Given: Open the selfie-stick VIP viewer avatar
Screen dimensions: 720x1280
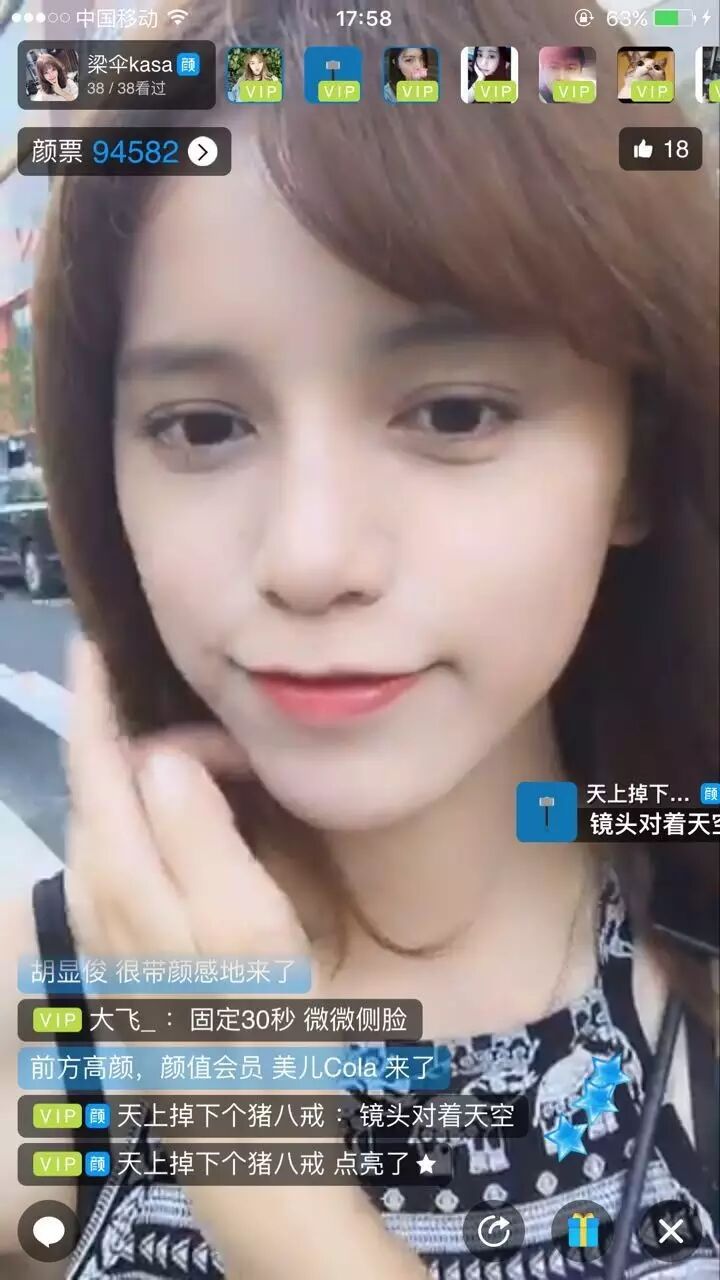Looking at the screenshot, I should pyautogui.click(x=333, y=75).
